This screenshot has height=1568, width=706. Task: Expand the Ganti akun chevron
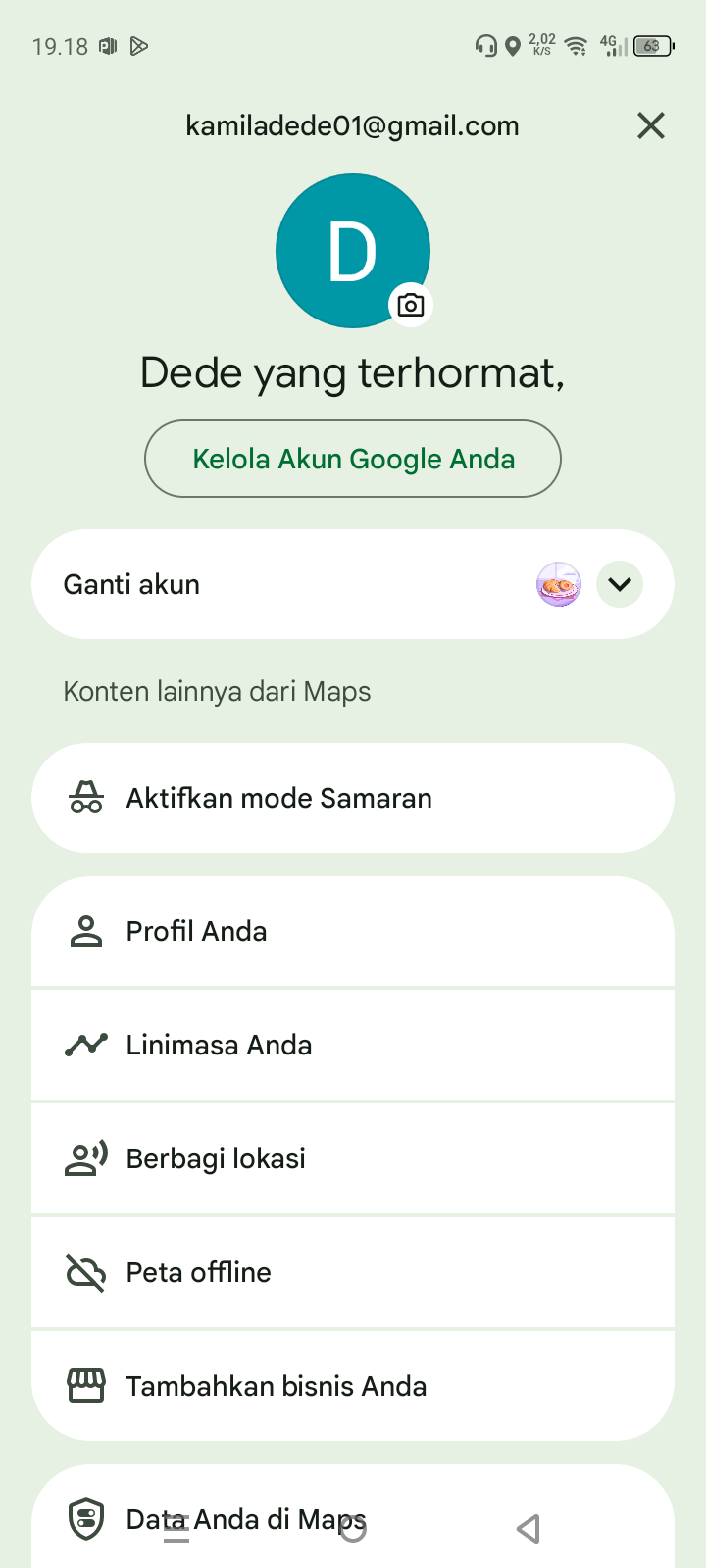pos(620,584)
